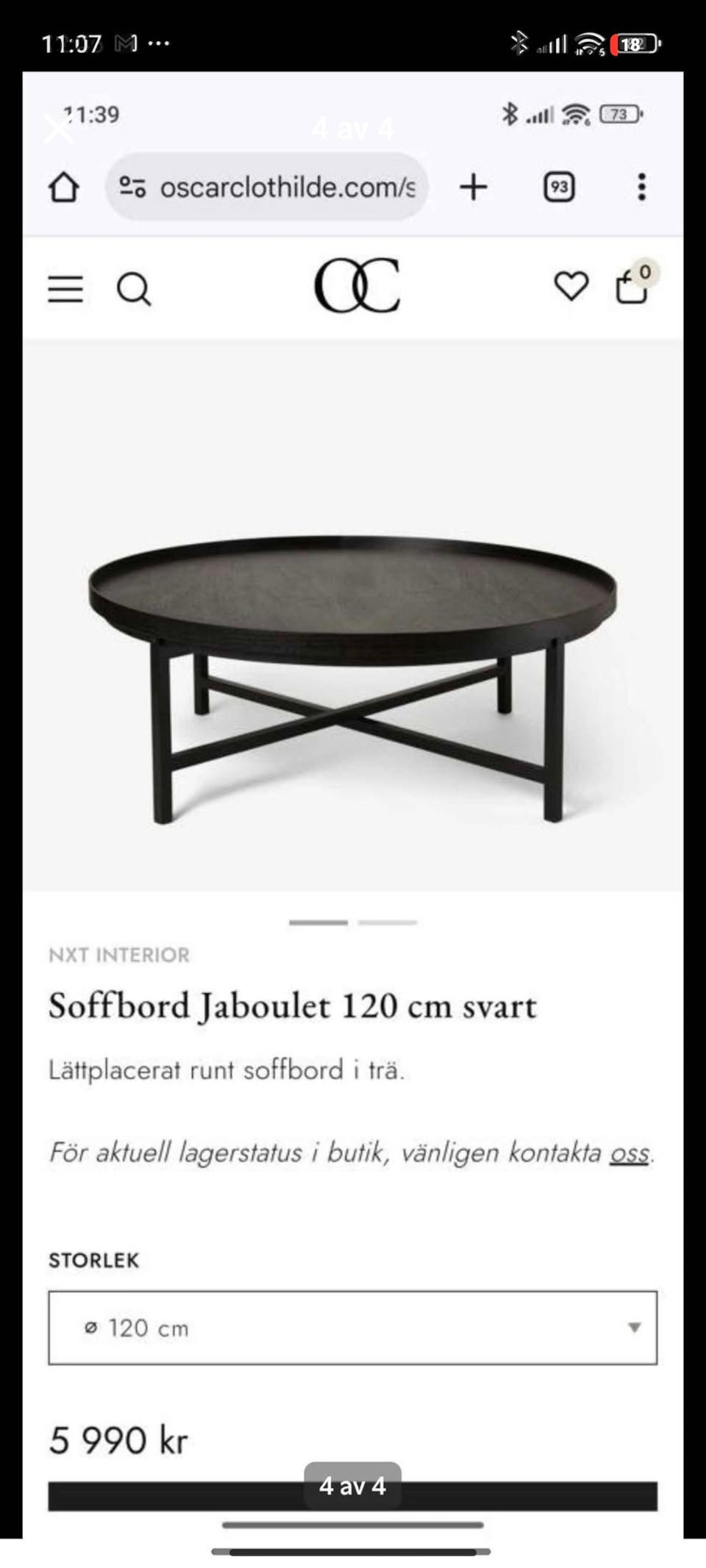
Task: Select the first carousel position dot
Action: [x=320, y=923]
